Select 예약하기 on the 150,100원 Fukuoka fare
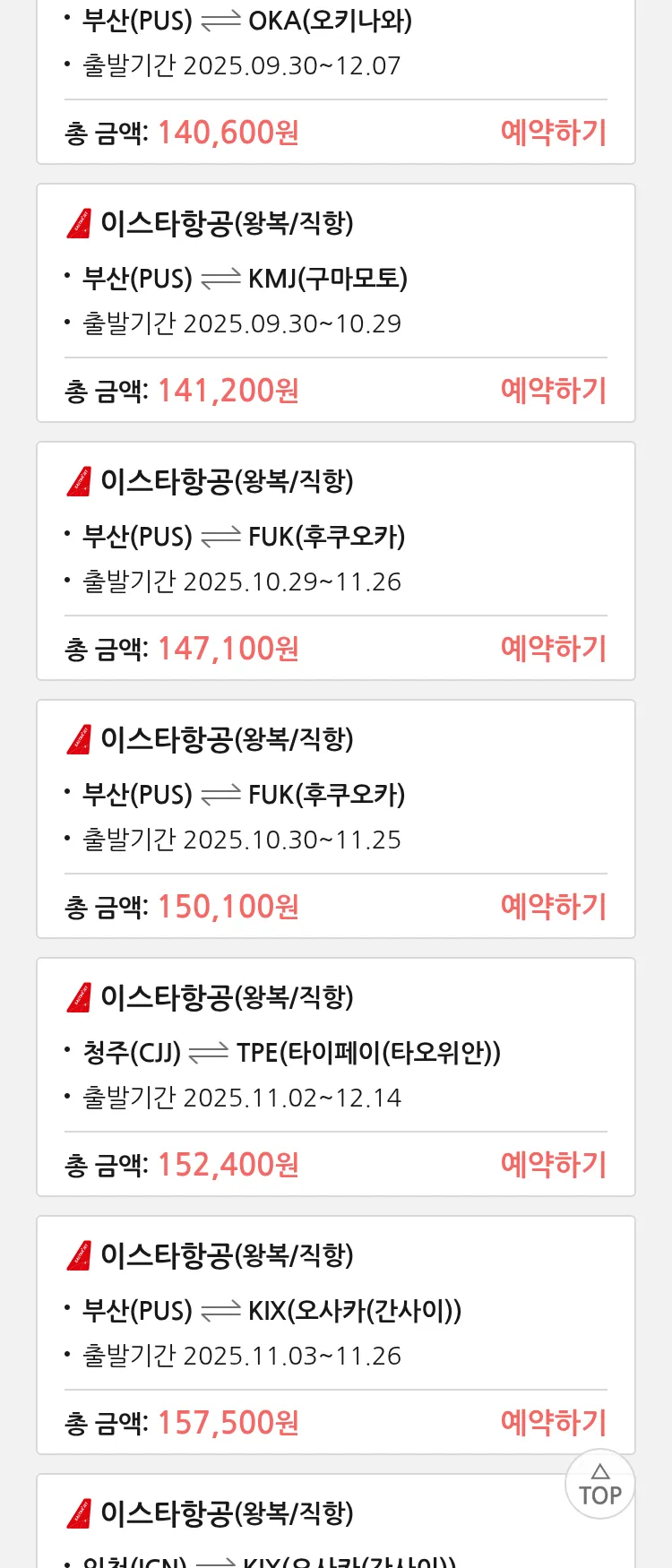This screenshot has height=1568, width=672. click(x=553, y=907)
